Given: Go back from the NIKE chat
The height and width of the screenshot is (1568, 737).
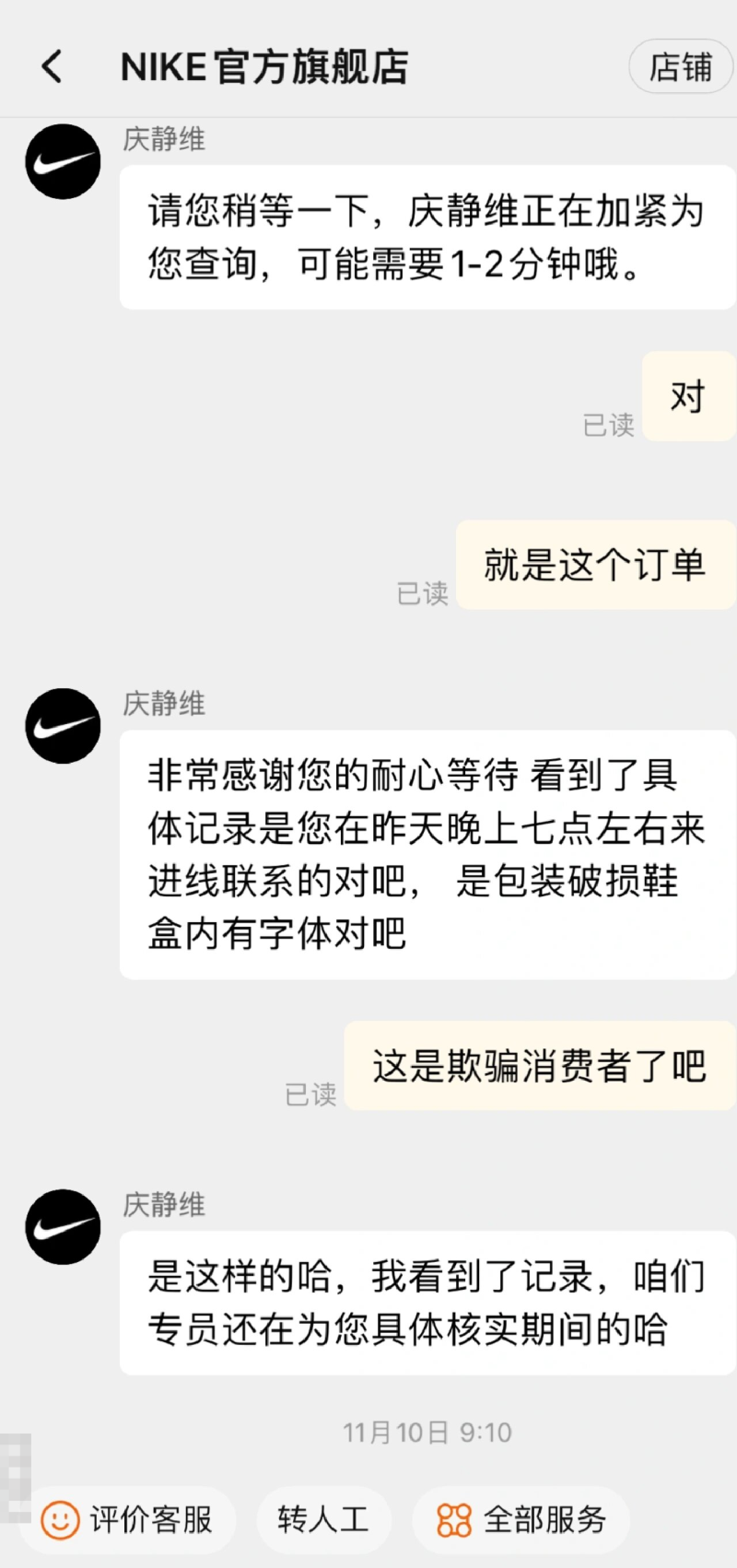Looking at the screenshot, I should coord(53,66).
